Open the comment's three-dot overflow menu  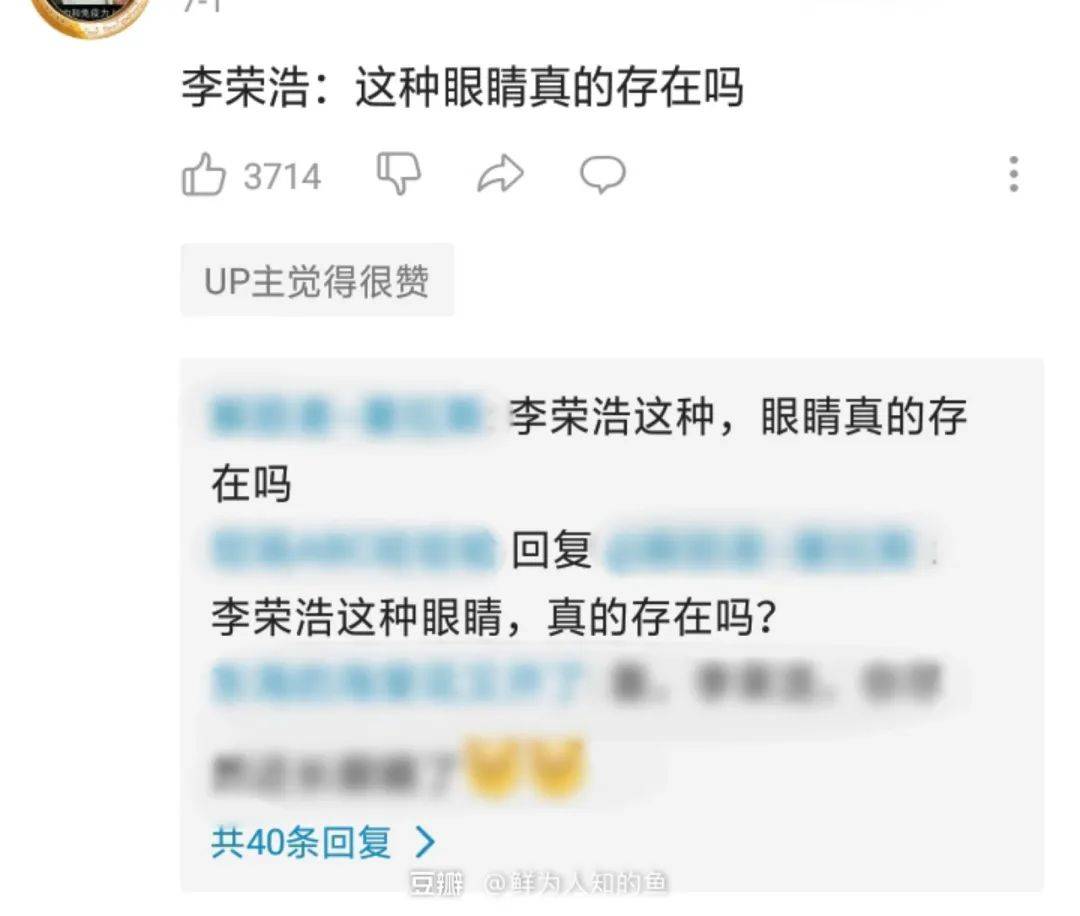click(x=1013, y=175)
